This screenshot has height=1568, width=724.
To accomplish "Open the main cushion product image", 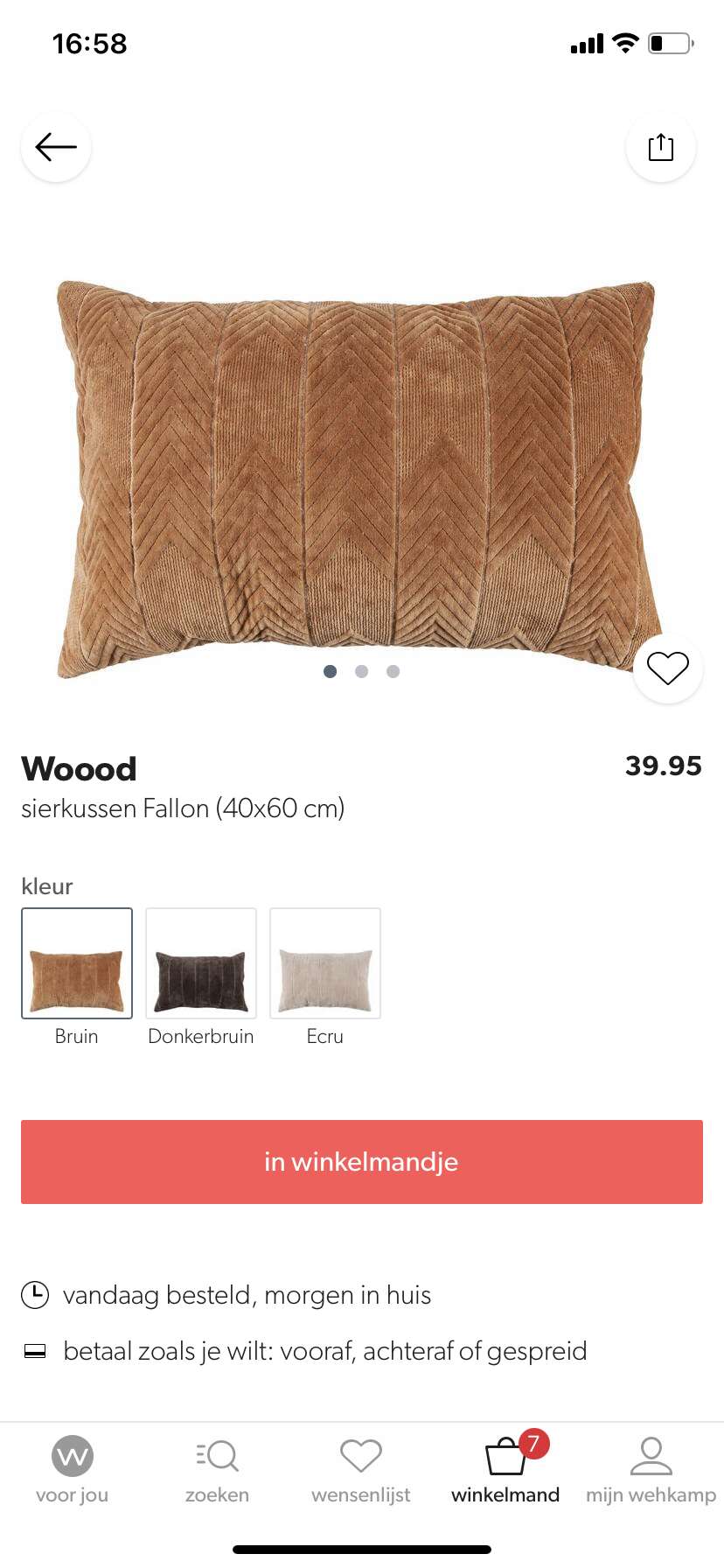I will (359, 479).
